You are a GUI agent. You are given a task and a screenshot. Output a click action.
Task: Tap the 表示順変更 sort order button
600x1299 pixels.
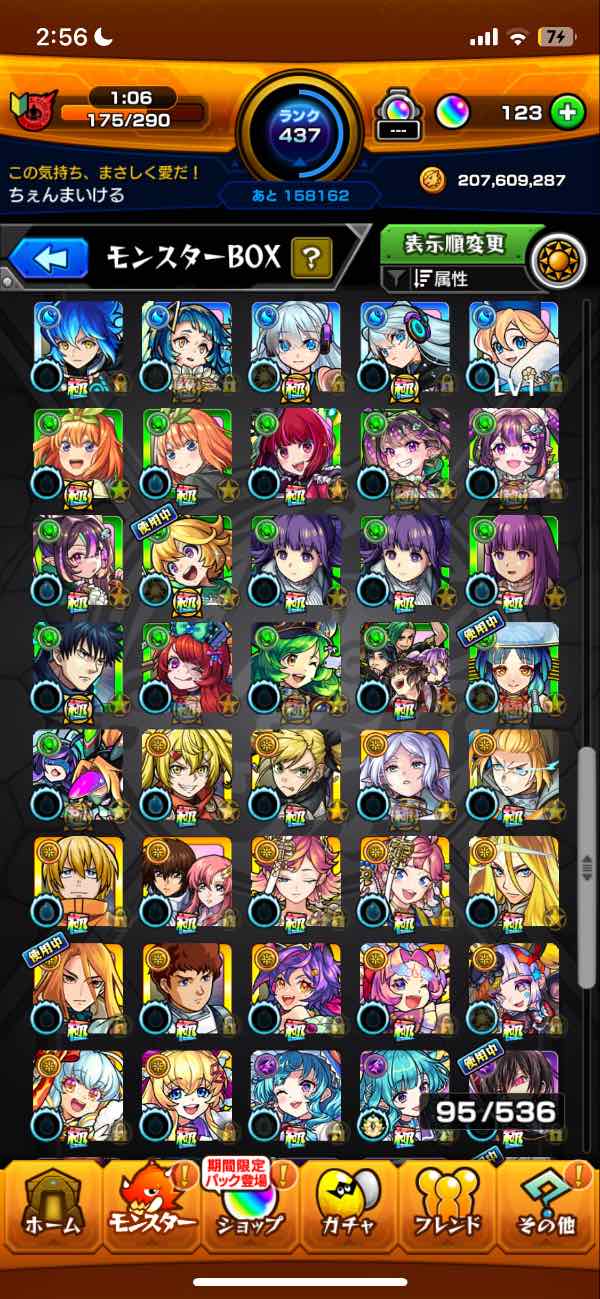(454, 243)
